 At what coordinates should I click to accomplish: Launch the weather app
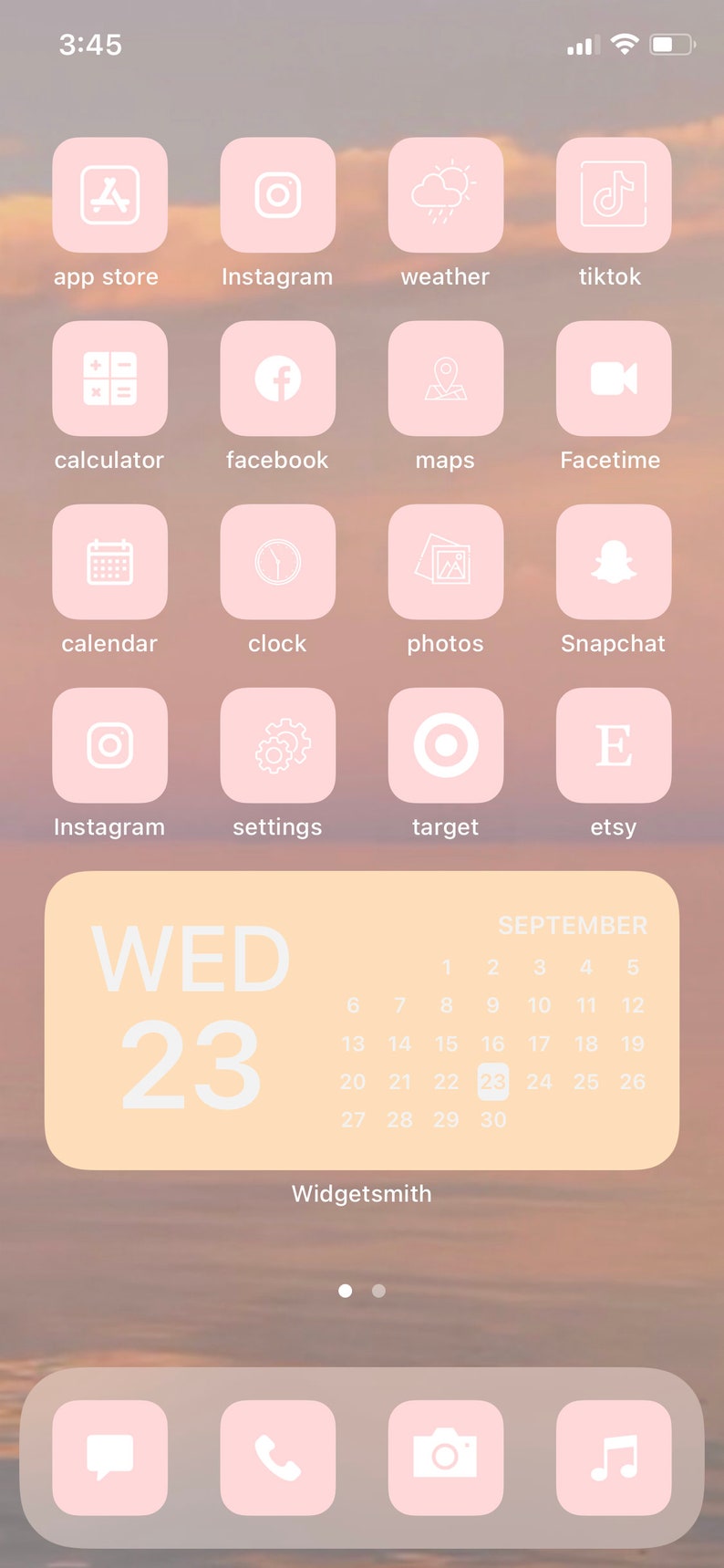point(446,195)
